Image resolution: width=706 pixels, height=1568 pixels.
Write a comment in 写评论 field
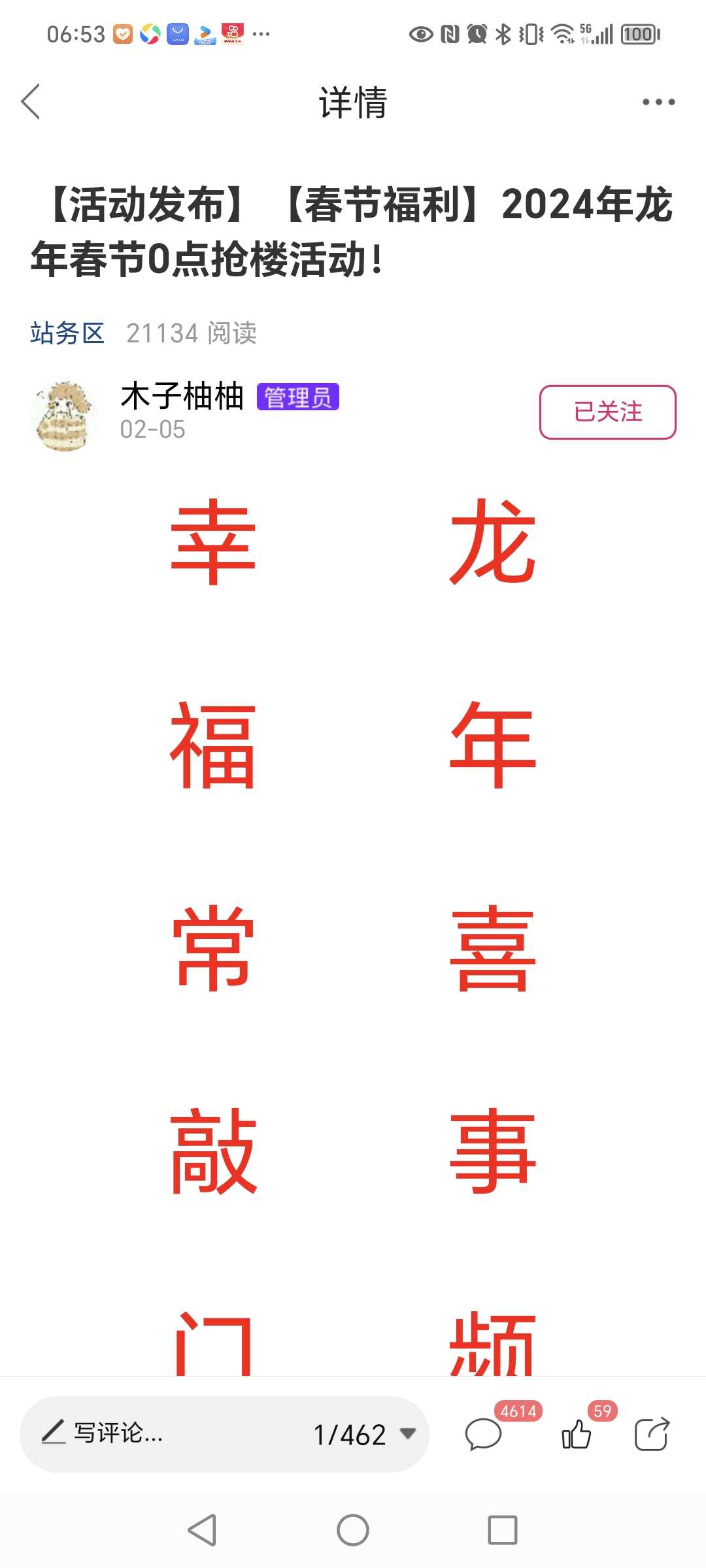click(163, 1433)
